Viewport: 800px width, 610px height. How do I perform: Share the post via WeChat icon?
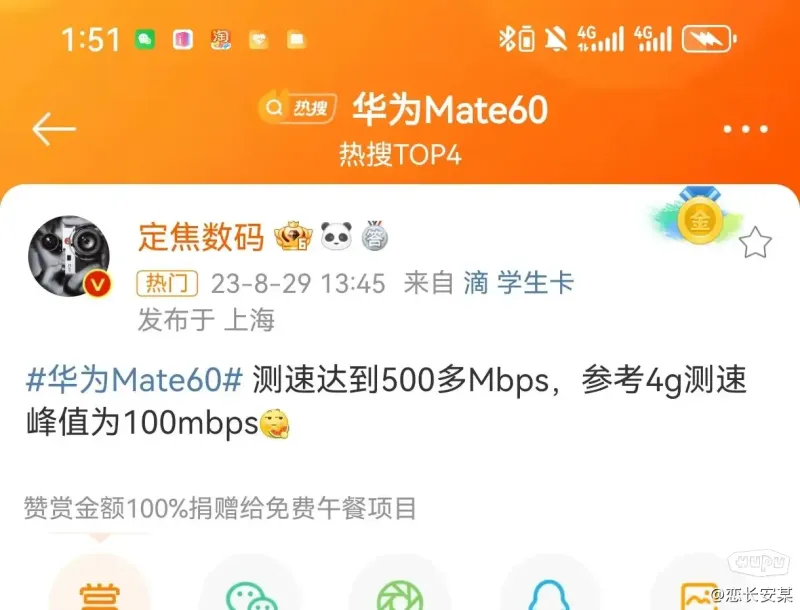pos(250,593)
